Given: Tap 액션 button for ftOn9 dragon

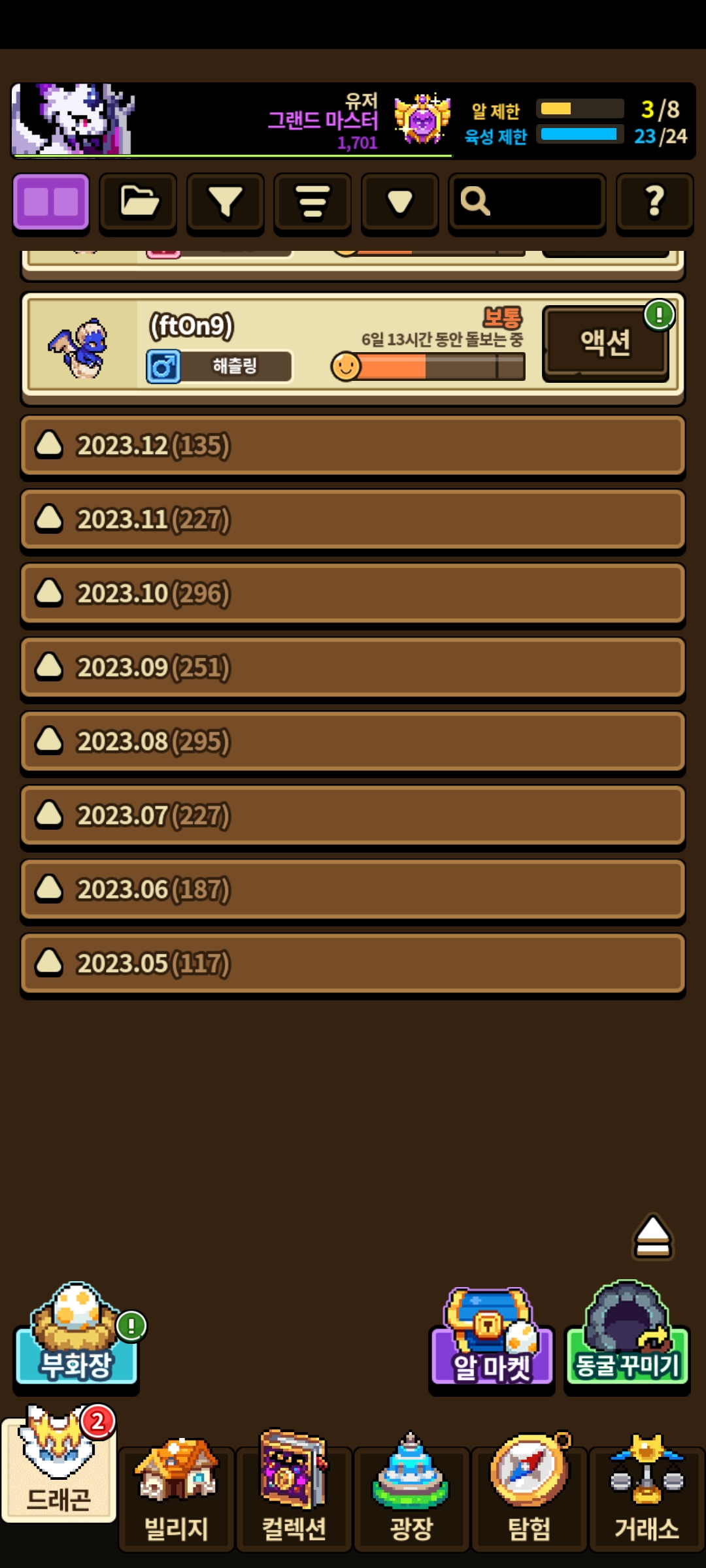Looking at the screenshot, I should pos(605,343).
